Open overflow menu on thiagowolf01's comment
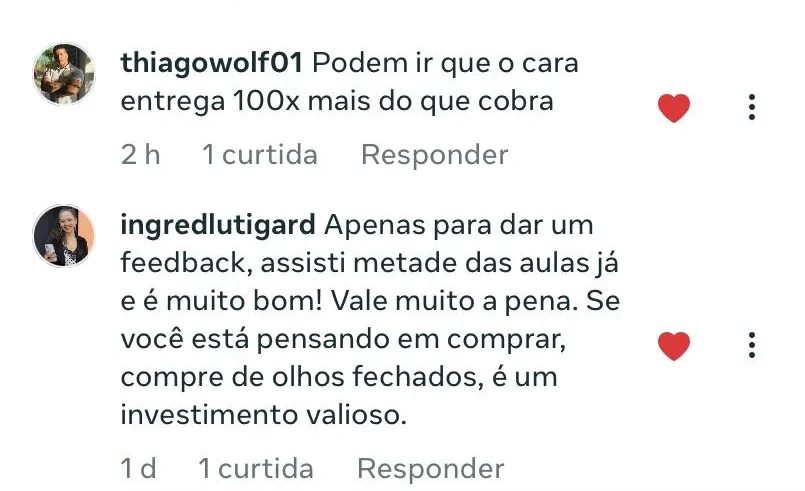Screen dimensions: 805x491 pos(752,107)
